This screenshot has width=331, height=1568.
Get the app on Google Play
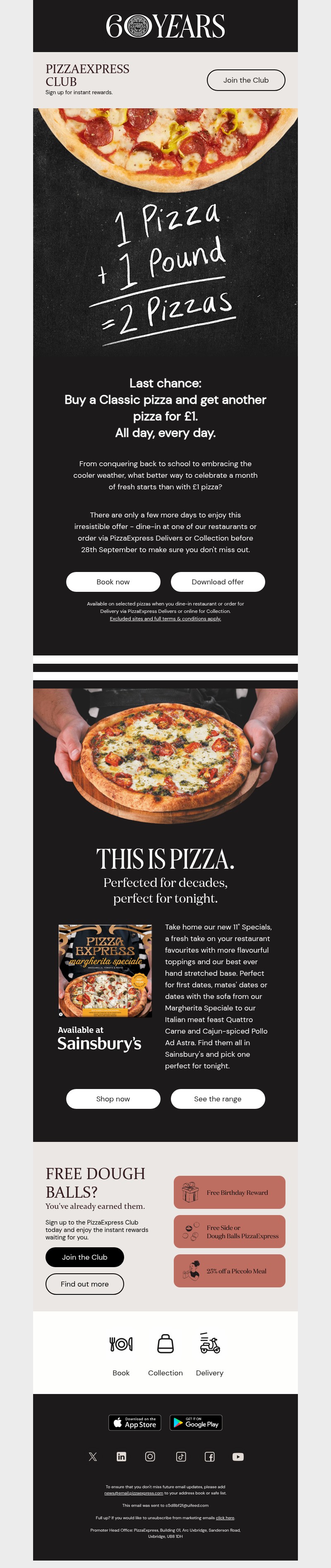(196, 1423)
